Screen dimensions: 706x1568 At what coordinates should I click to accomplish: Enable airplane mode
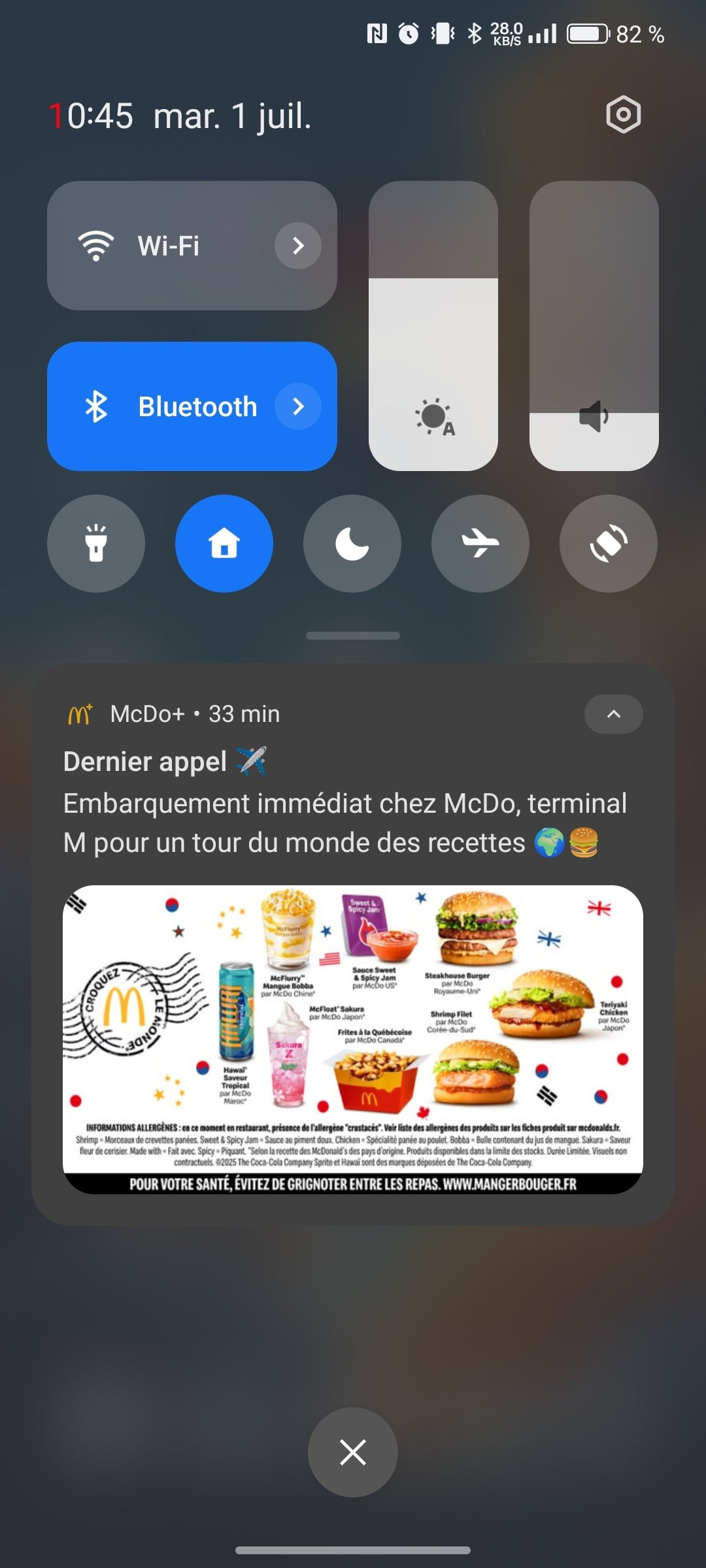click(480, 544)
